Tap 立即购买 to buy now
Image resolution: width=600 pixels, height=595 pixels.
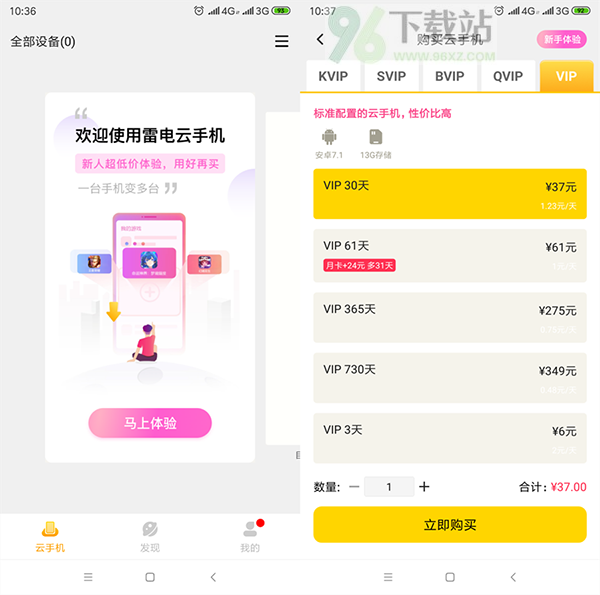[450, 524]
